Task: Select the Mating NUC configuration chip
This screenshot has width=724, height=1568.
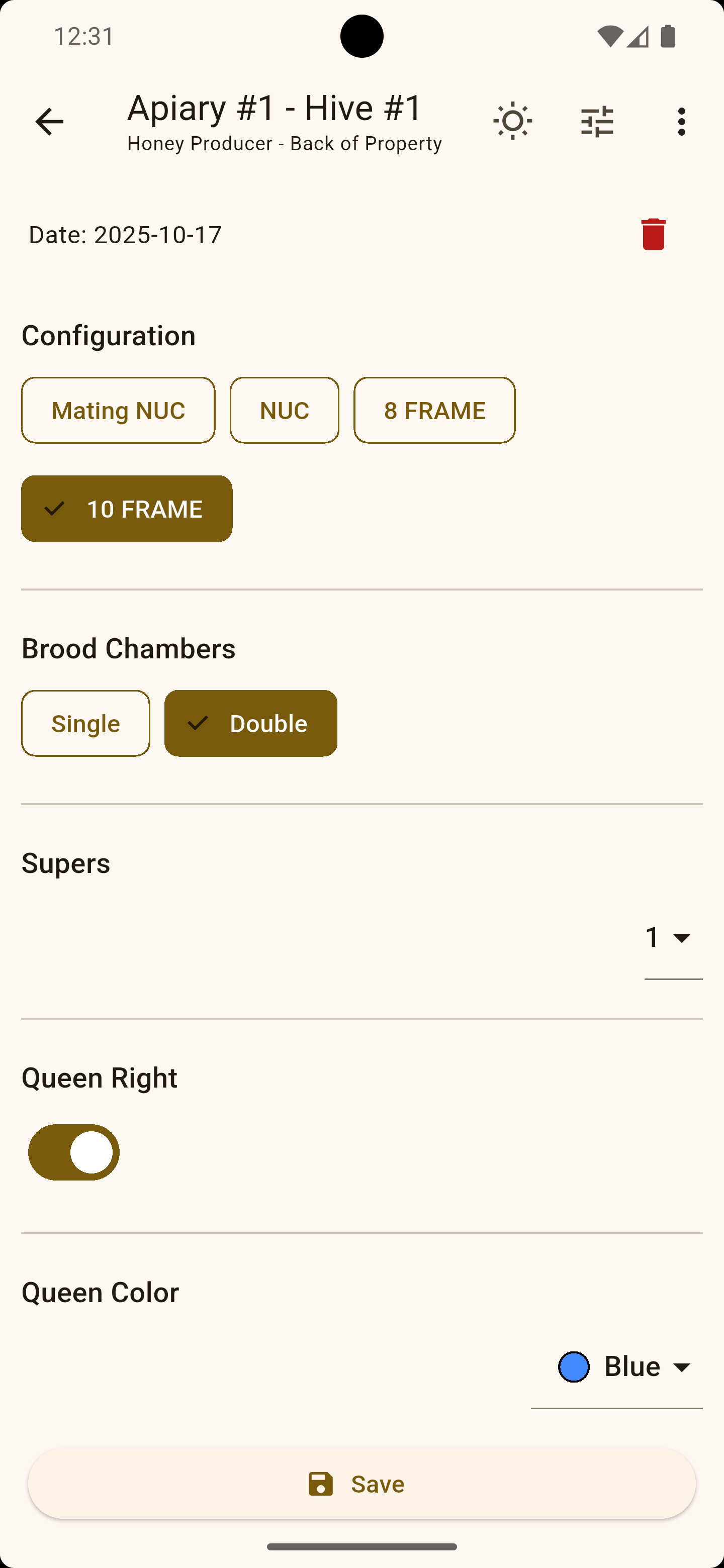Action: (x=118, y=410)
